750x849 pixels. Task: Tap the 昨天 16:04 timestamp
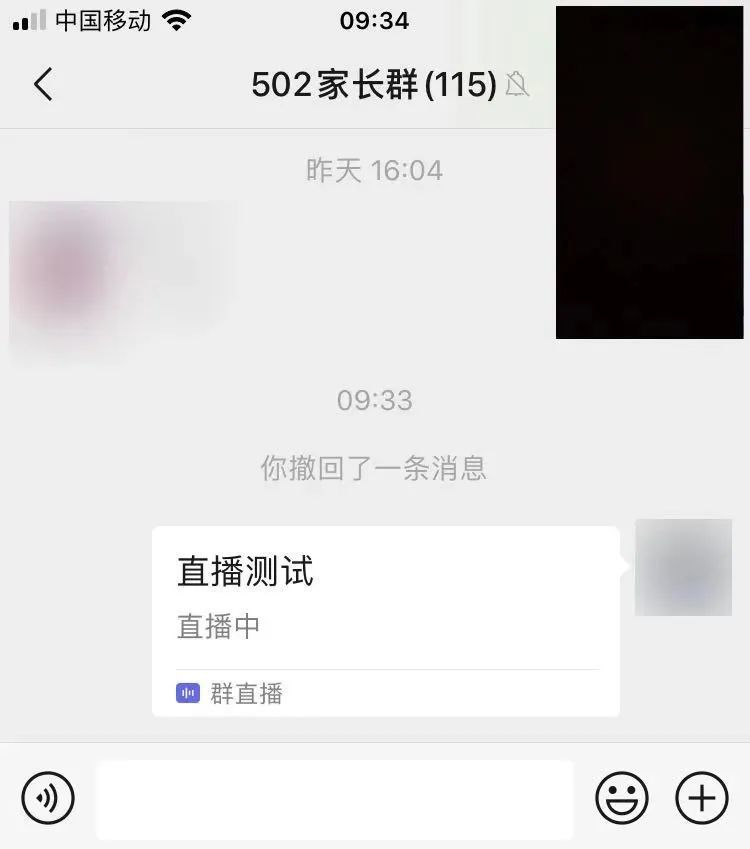375,170
